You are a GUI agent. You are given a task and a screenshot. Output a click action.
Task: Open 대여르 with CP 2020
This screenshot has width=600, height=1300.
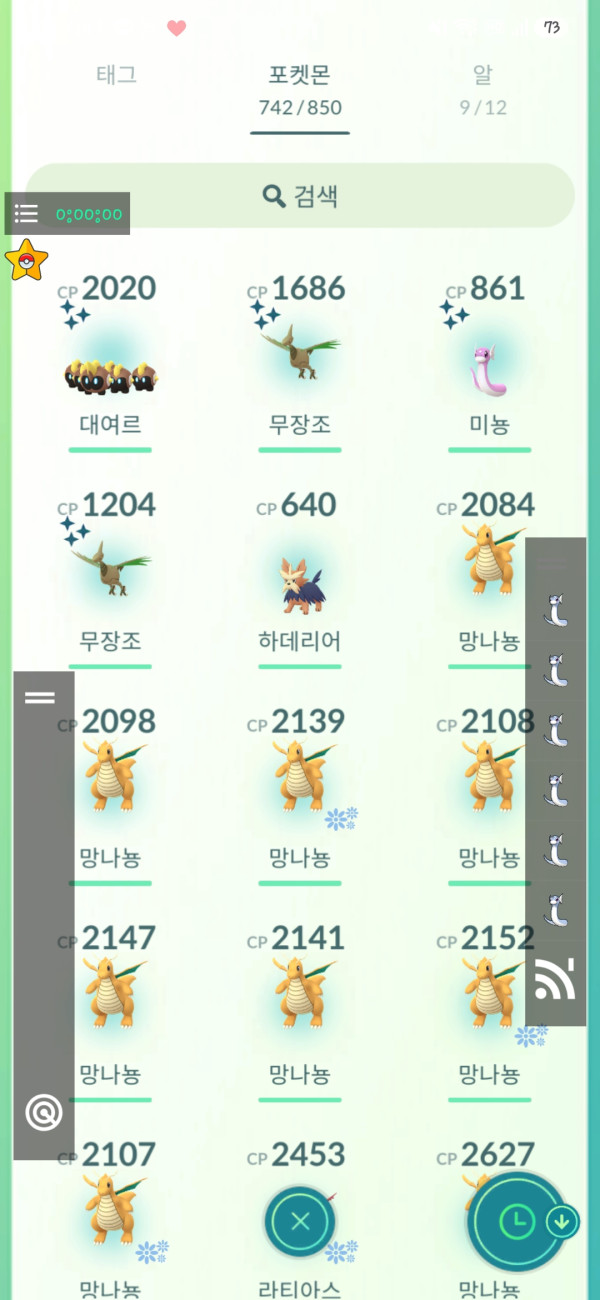click(x=110, y=363)
